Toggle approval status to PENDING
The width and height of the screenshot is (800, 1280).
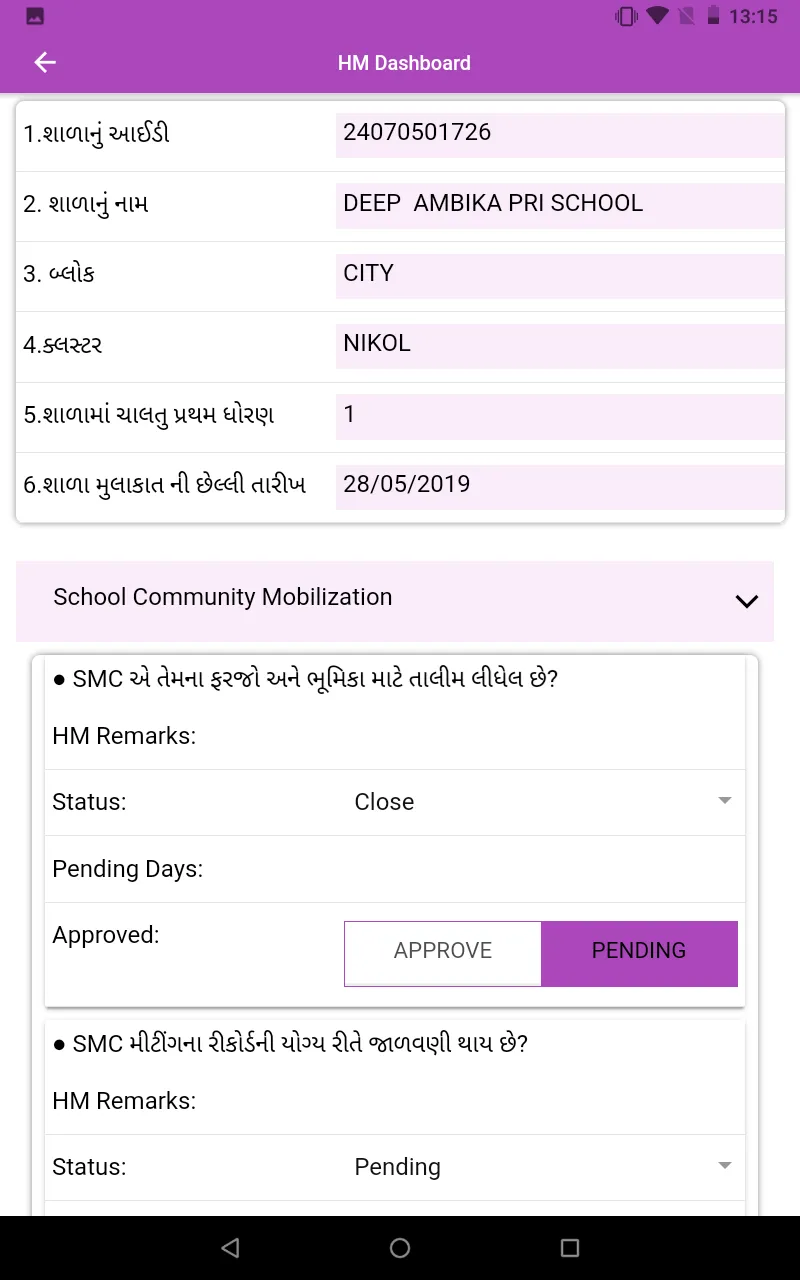click(x=639, y=952)
